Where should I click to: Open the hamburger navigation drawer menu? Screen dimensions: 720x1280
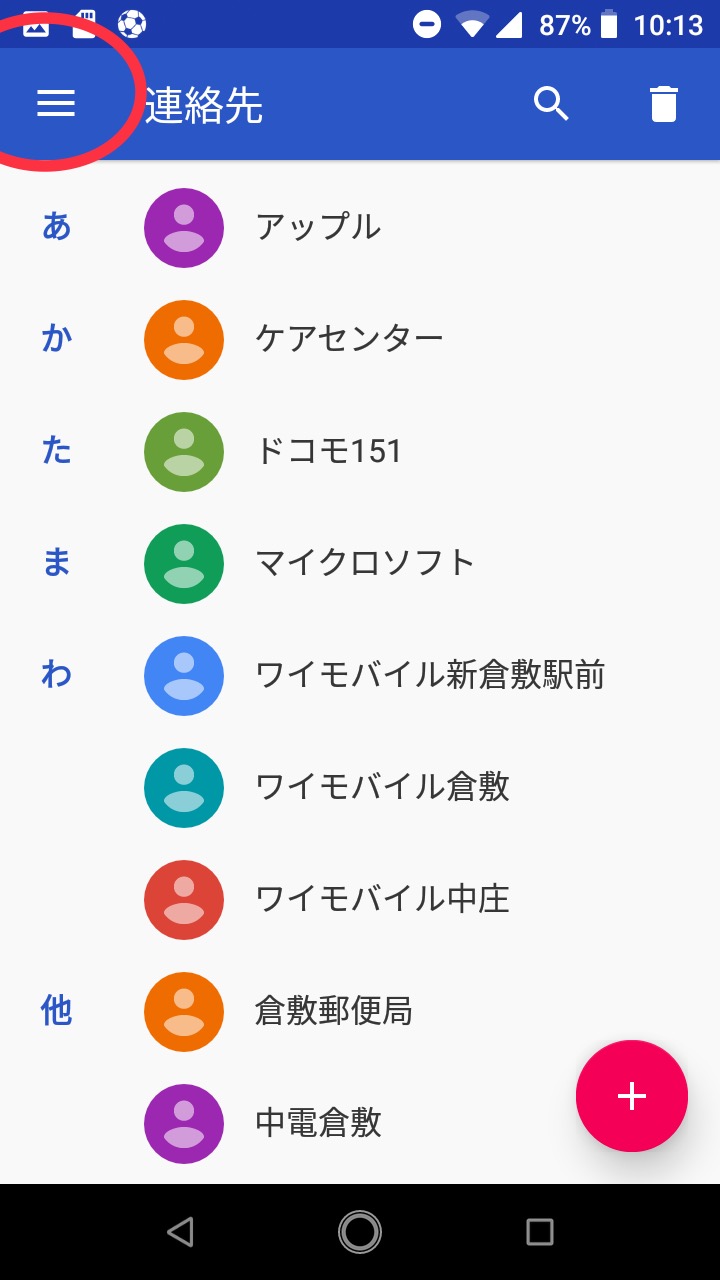[56, 104]
